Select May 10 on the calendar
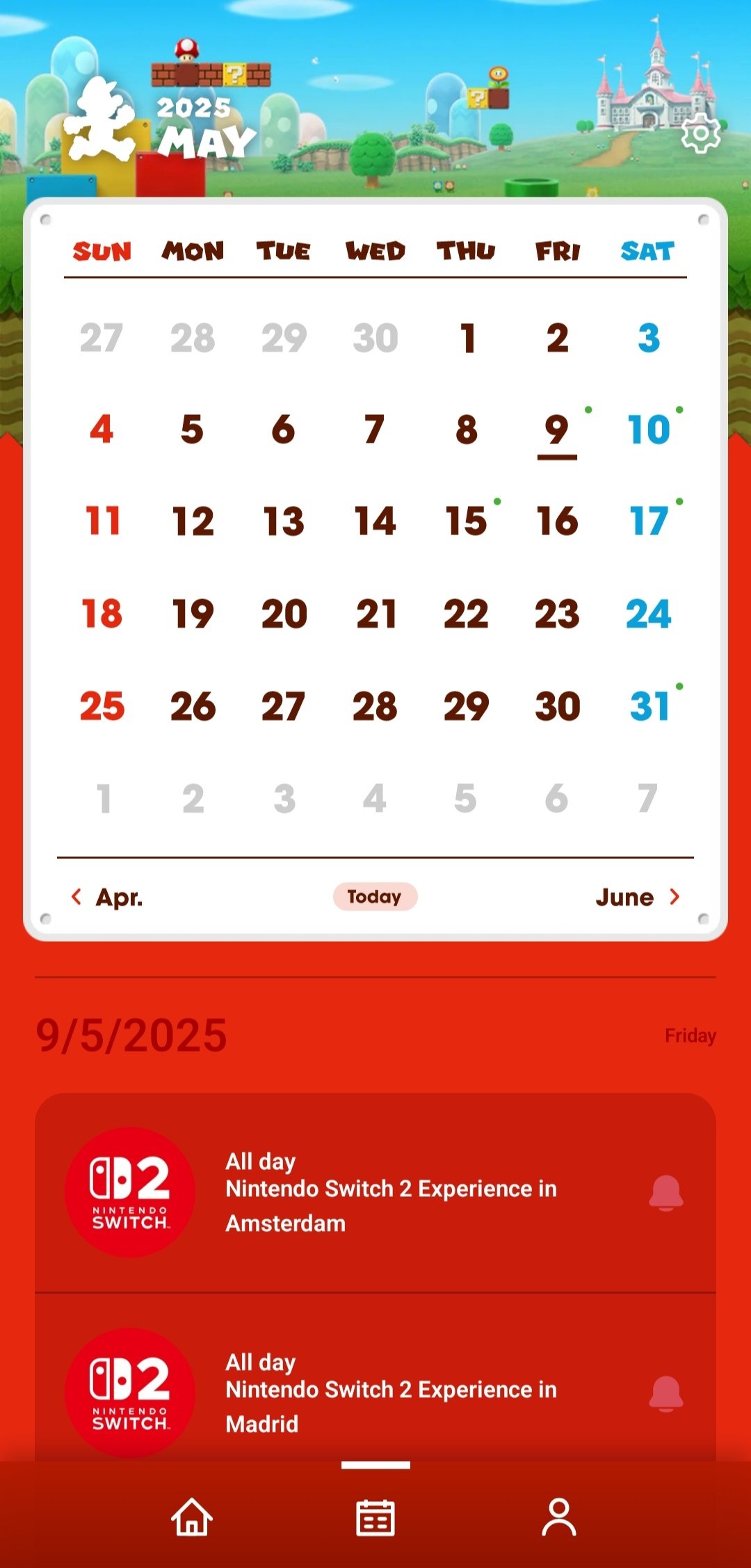Screen dimensions: 751x1568 pyautogui.click(x=648, y=430)
